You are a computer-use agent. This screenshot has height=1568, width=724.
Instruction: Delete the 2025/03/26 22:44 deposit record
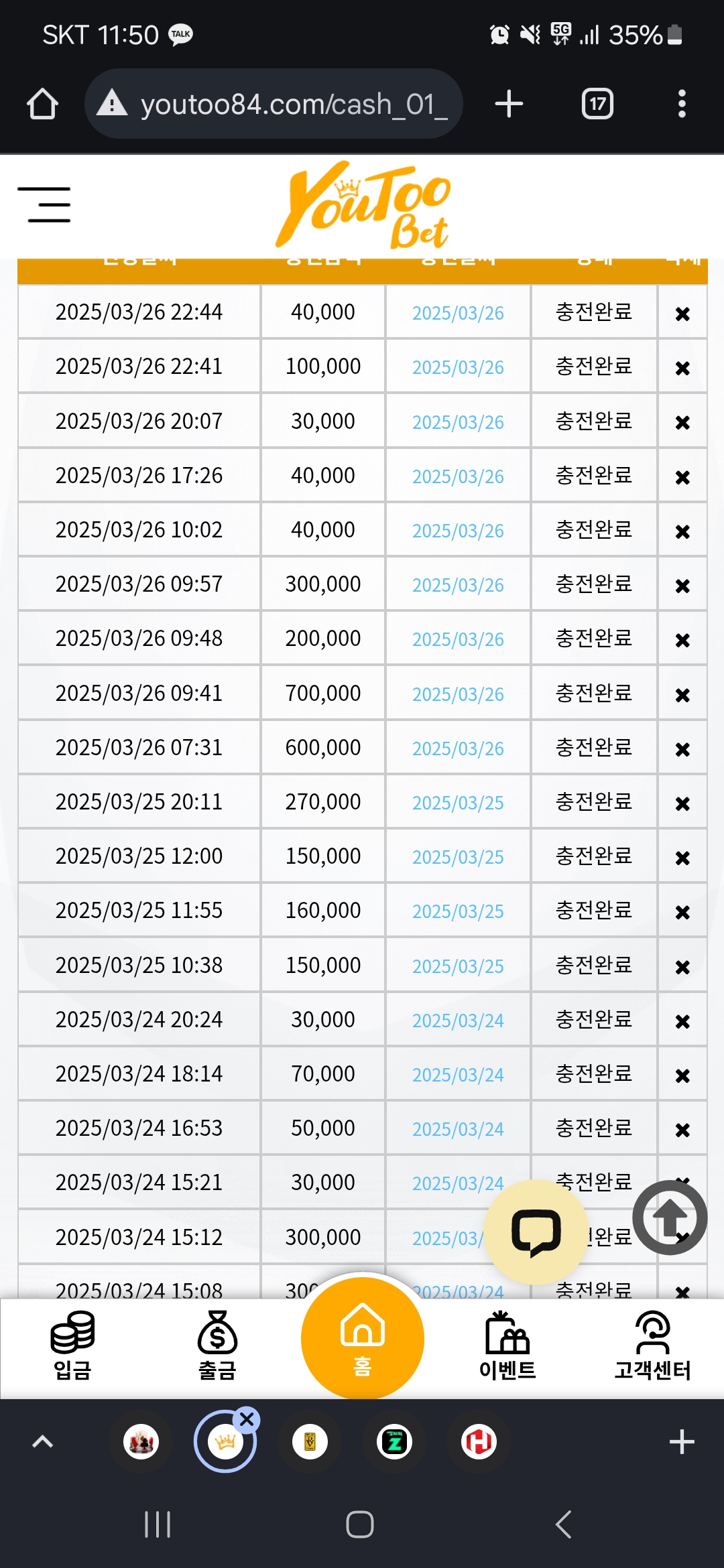pyautogui.click(x=682, y=314)
